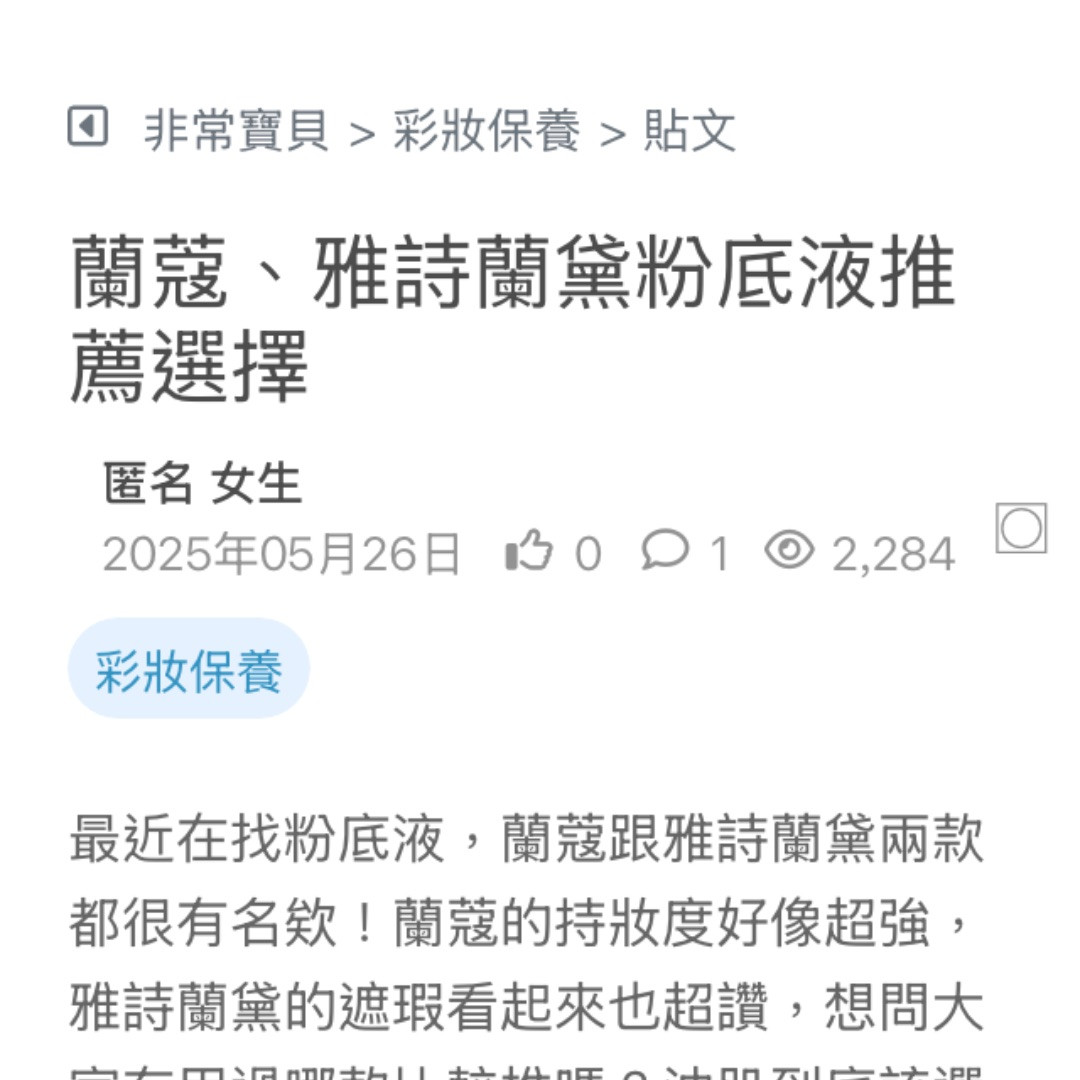Like this post with thumbs-up icon
1080x1080 pixels.
click(529, 551)
